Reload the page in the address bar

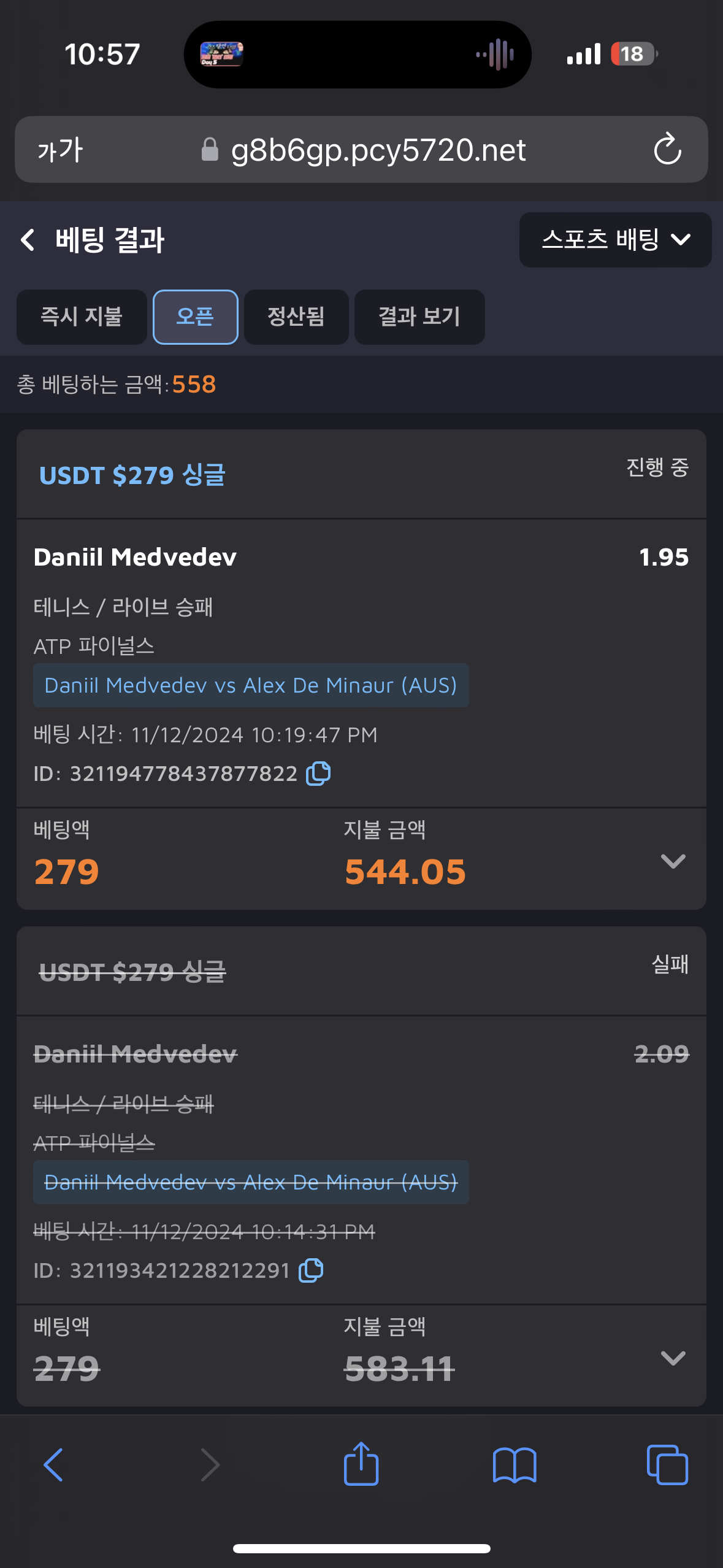tap(667, 149)
